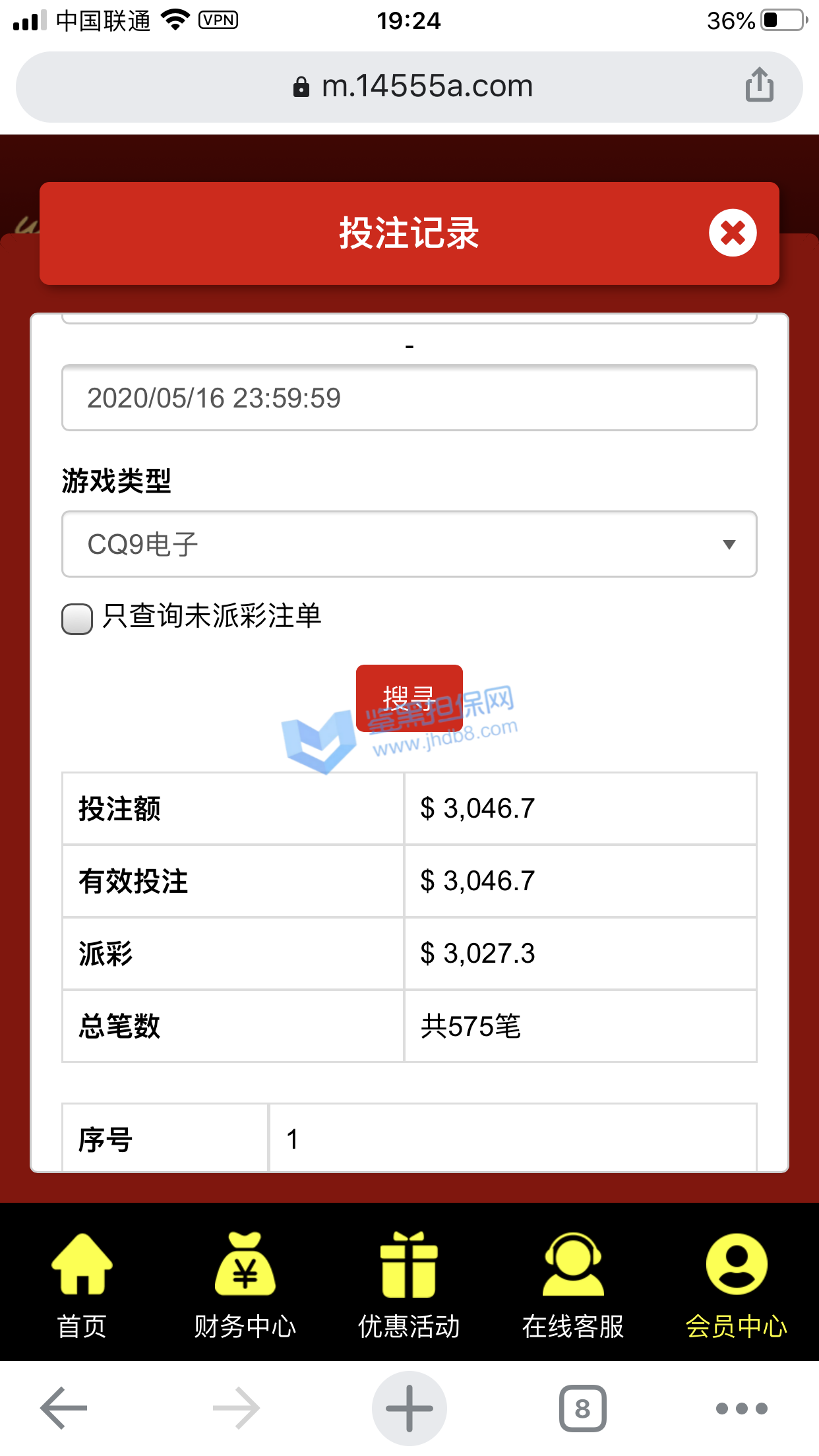This screenshot has width=819, height=1456.
Task: Check the 只查询未派彩注单 checkbox
Action: (x=77, y=619)
